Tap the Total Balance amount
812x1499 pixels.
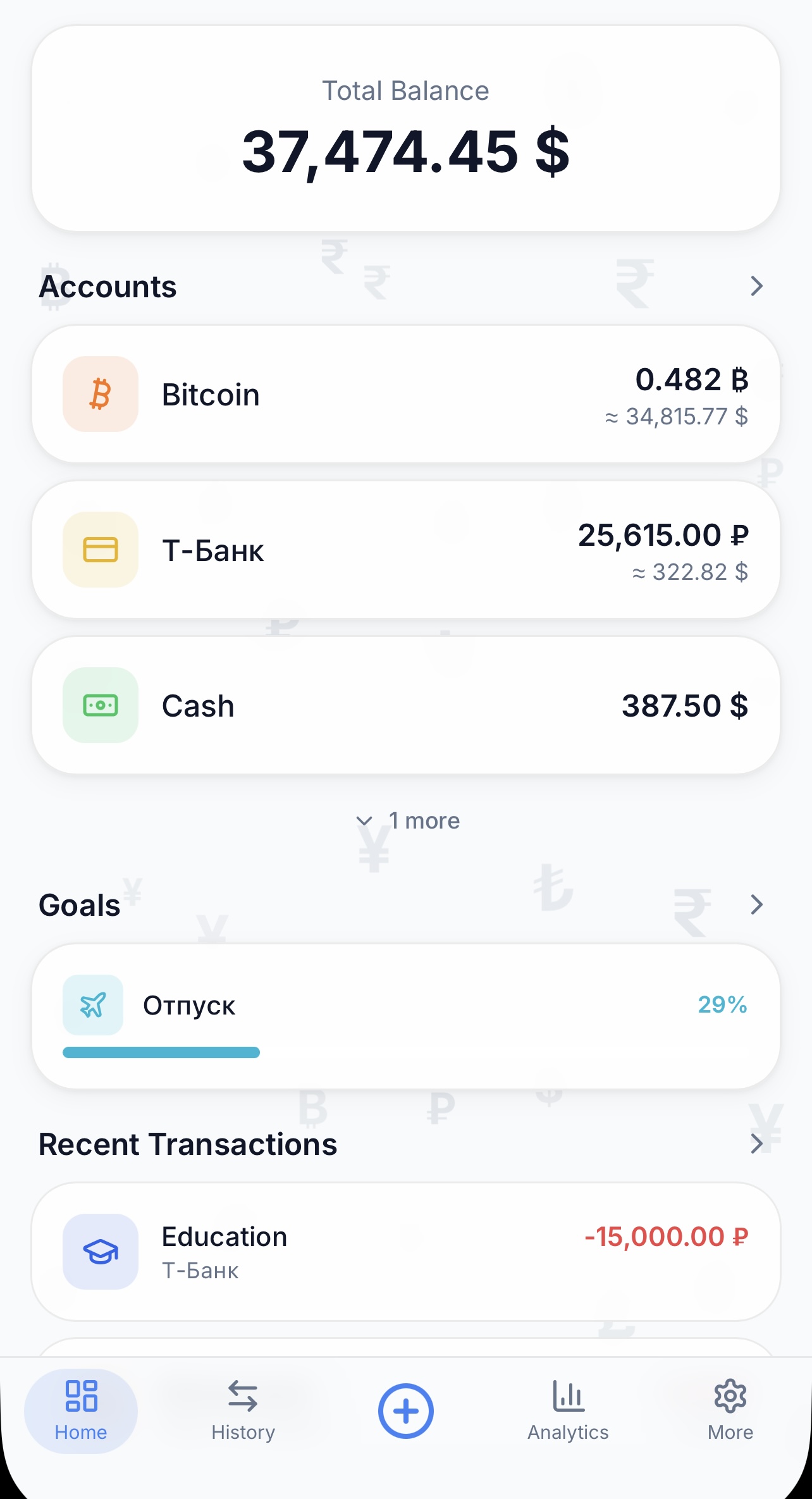tap(407, 151)
